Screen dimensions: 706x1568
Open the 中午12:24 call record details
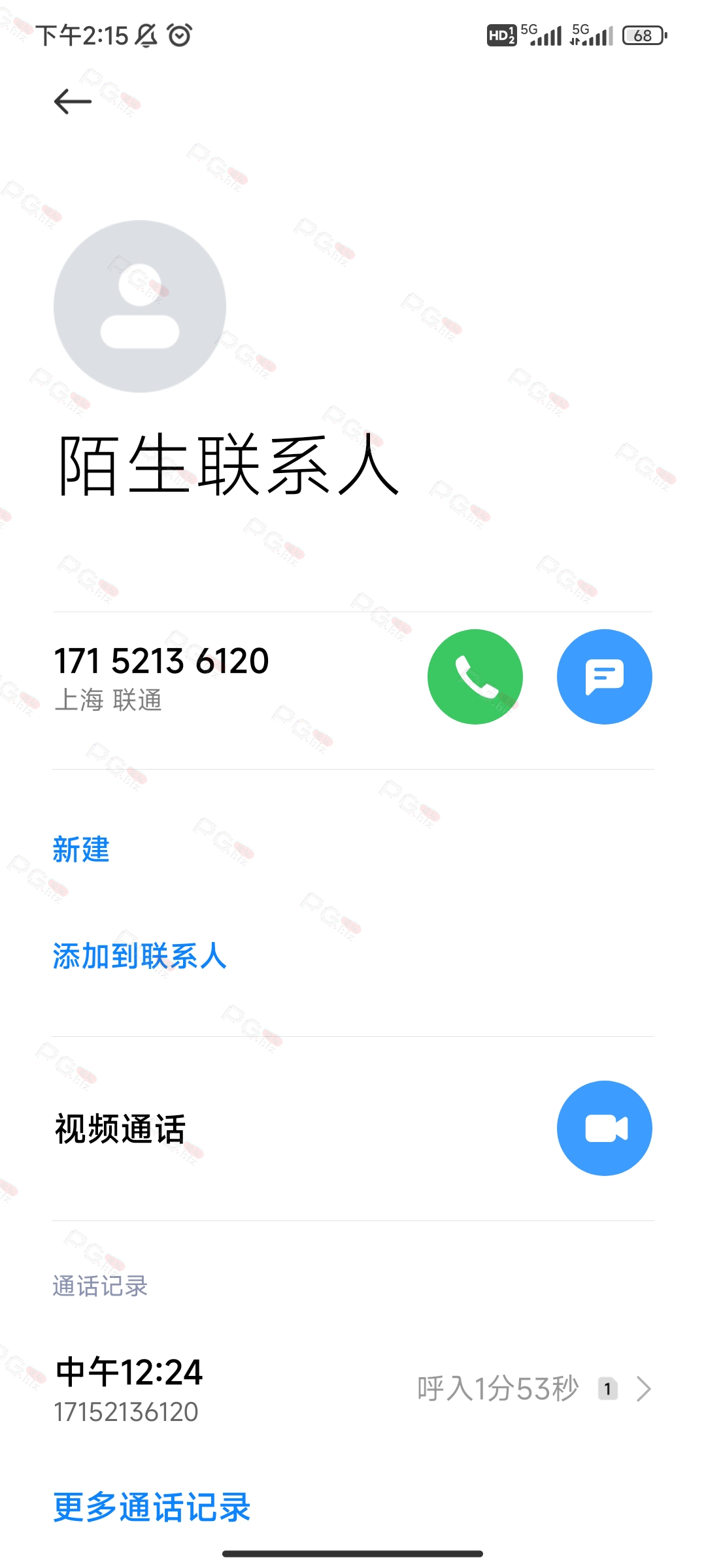click(x=353, y=1389)
